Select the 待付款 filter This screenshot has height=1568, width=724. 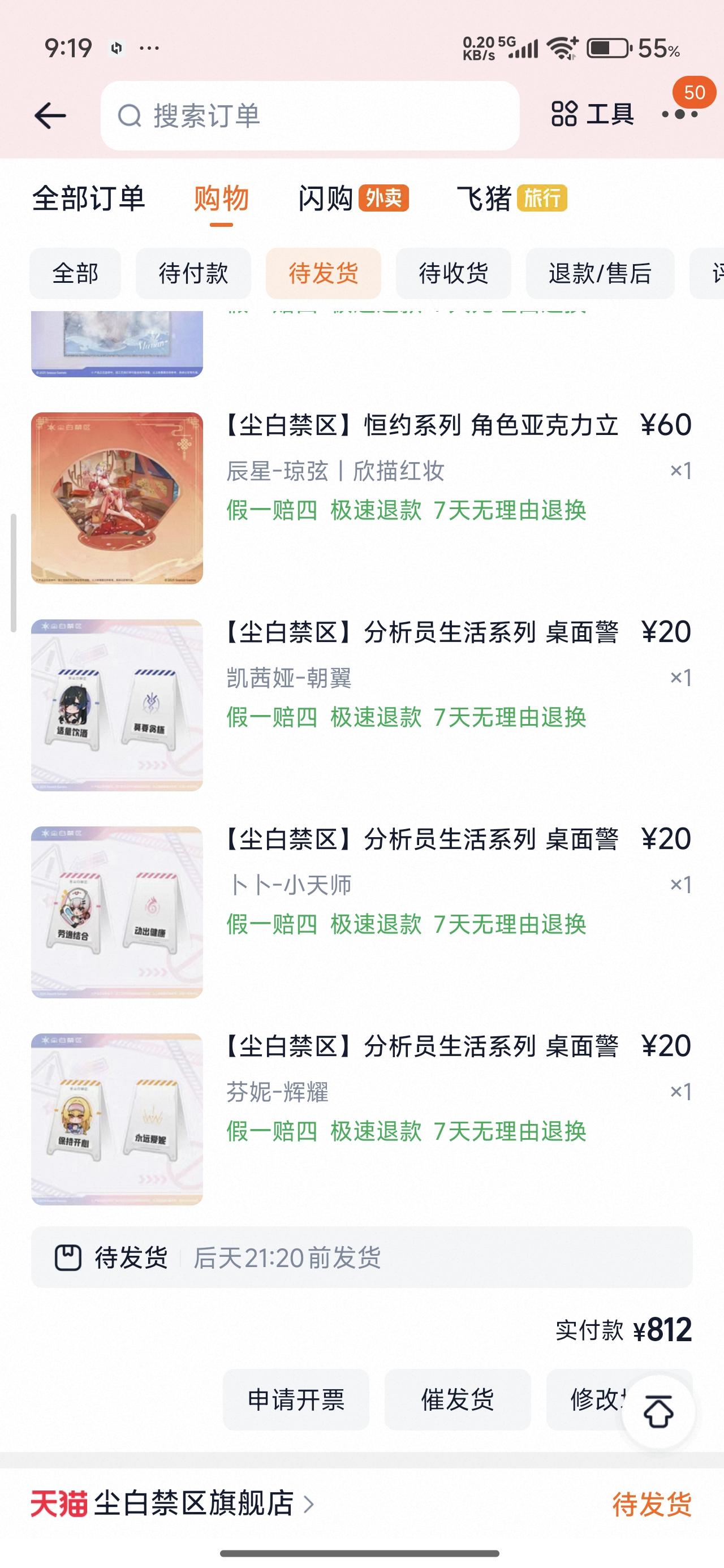pyautogui.click(x=193, y=274)
